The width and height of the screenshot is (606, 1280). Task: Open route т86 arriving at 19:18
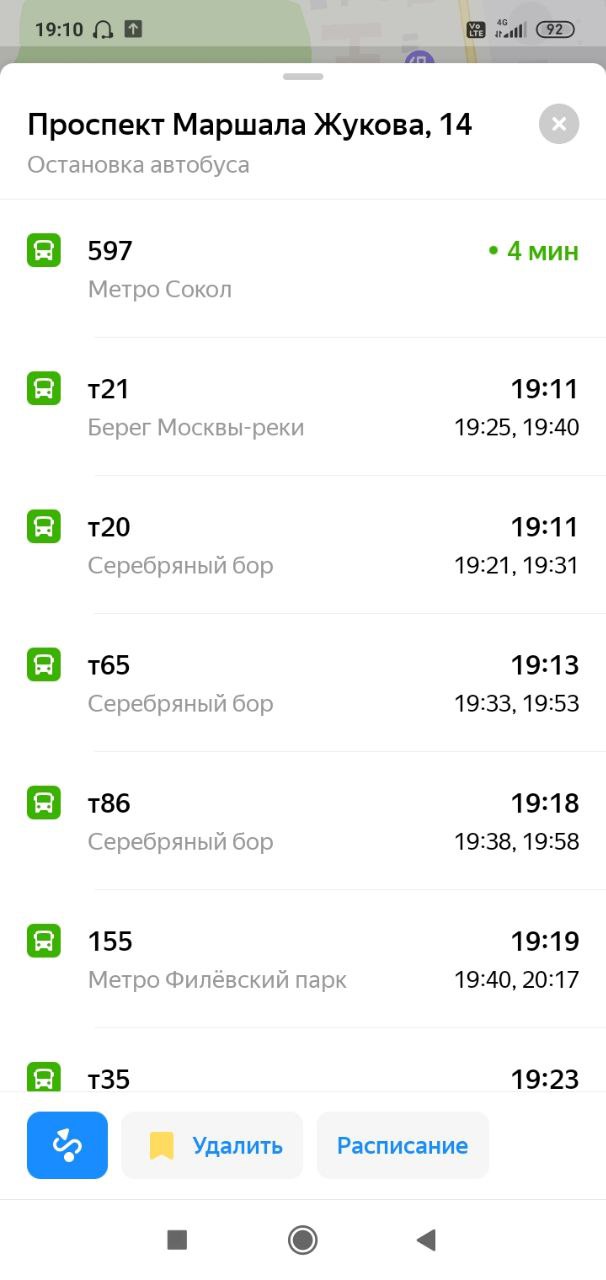(x=303, y=821)
